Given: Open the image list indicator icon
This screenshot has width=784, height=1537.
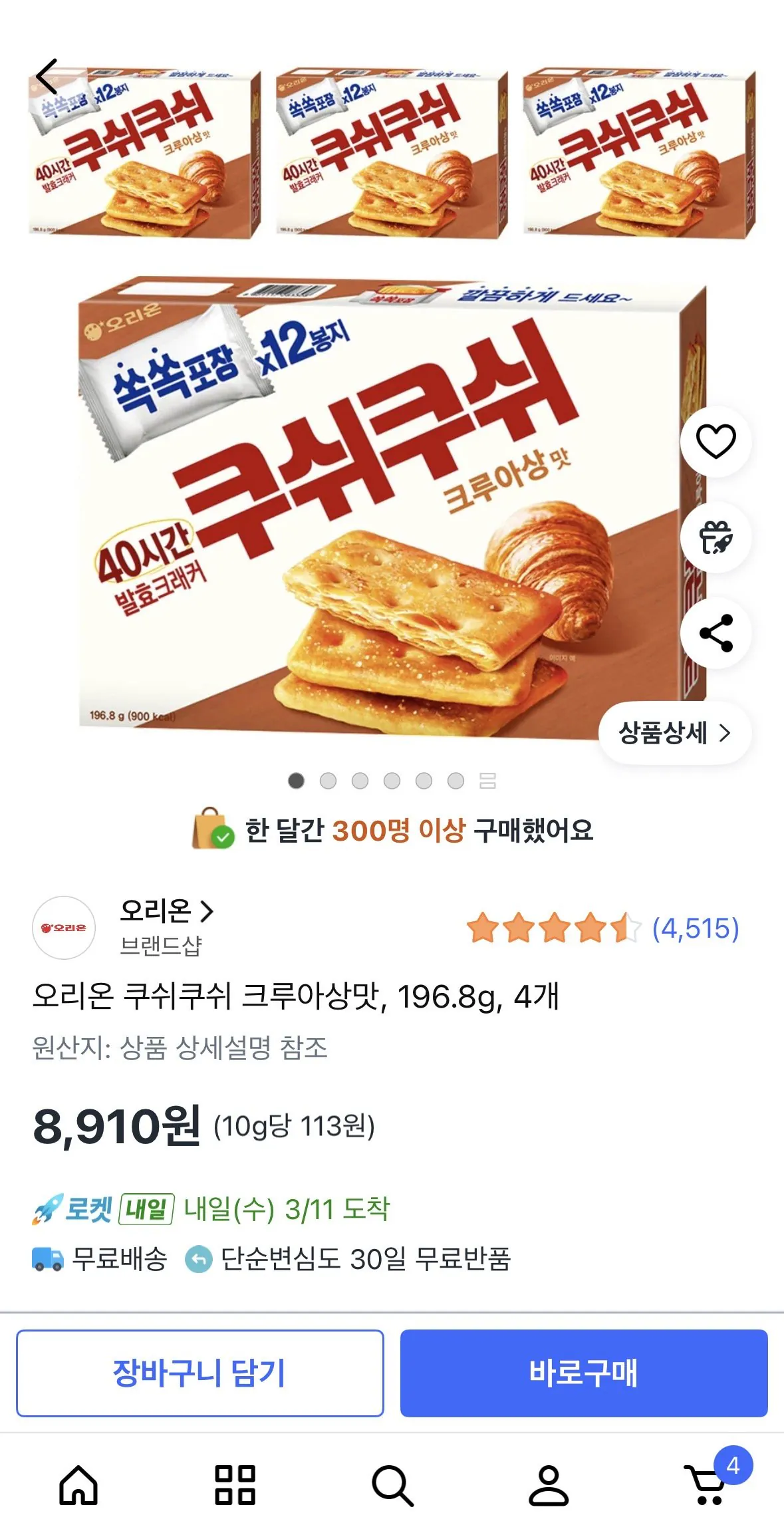Looking at the screenshot, I should coord(487,781).
